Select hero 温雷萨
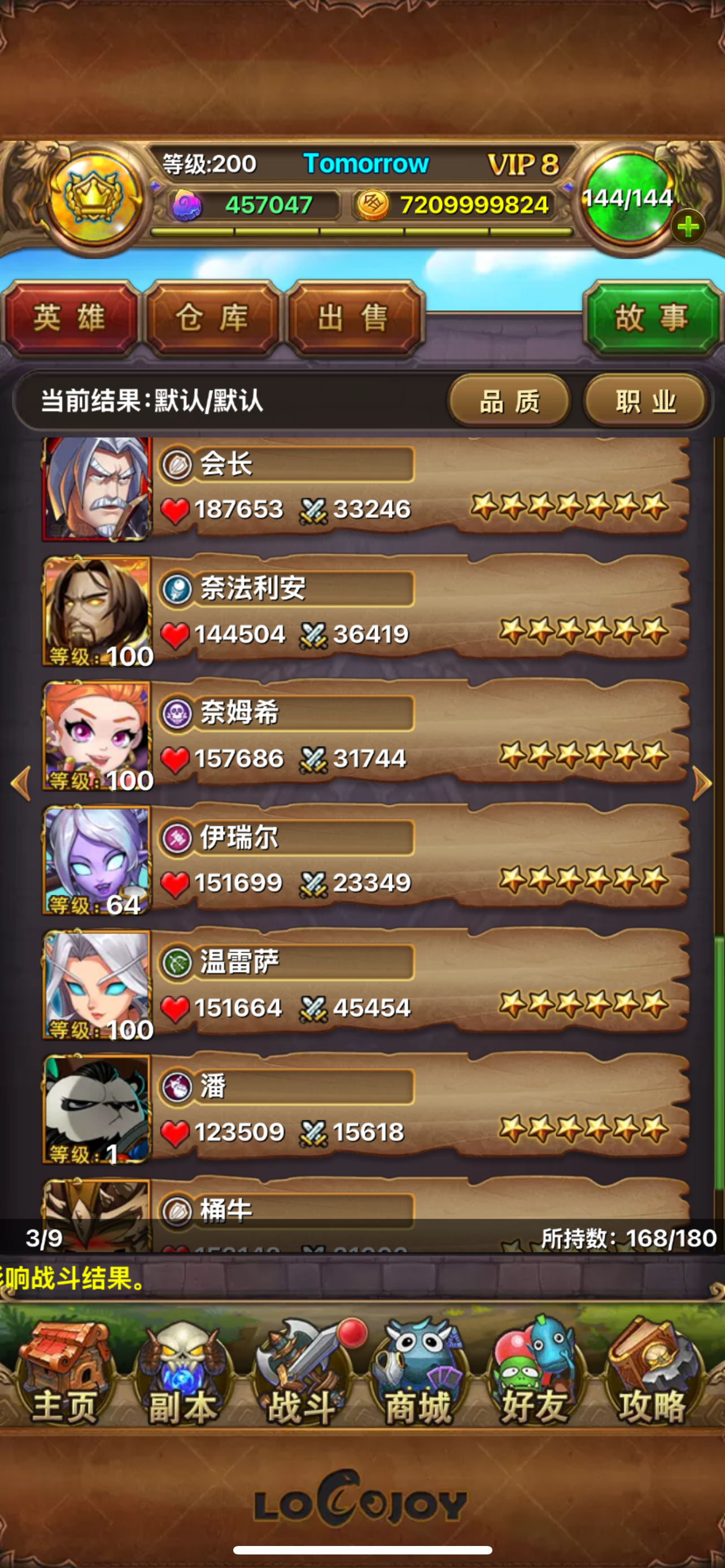Image resolution: width=725 pixels, height=1568 pixels. [365, 986]
